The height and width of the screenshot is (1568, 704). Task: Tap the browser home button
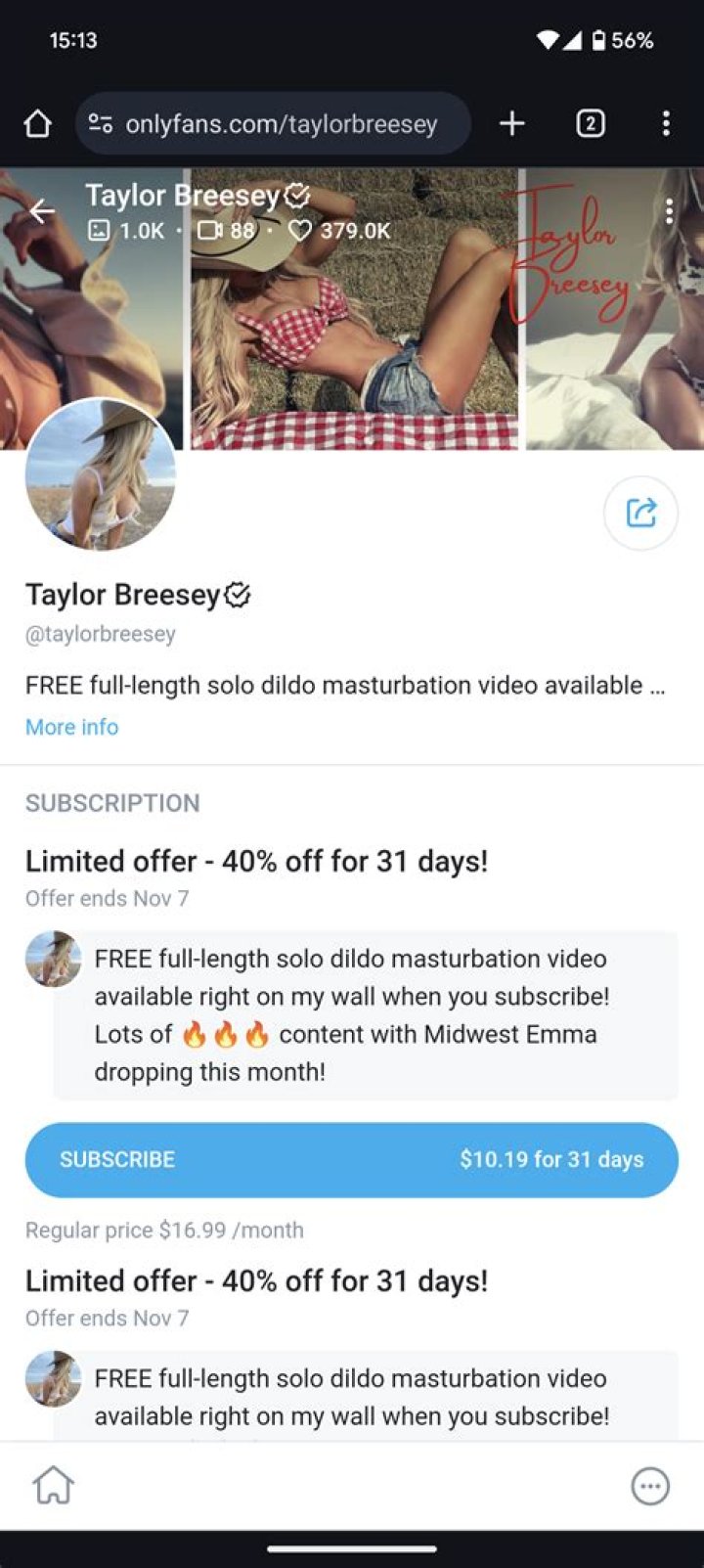click(x=37, y=124)
